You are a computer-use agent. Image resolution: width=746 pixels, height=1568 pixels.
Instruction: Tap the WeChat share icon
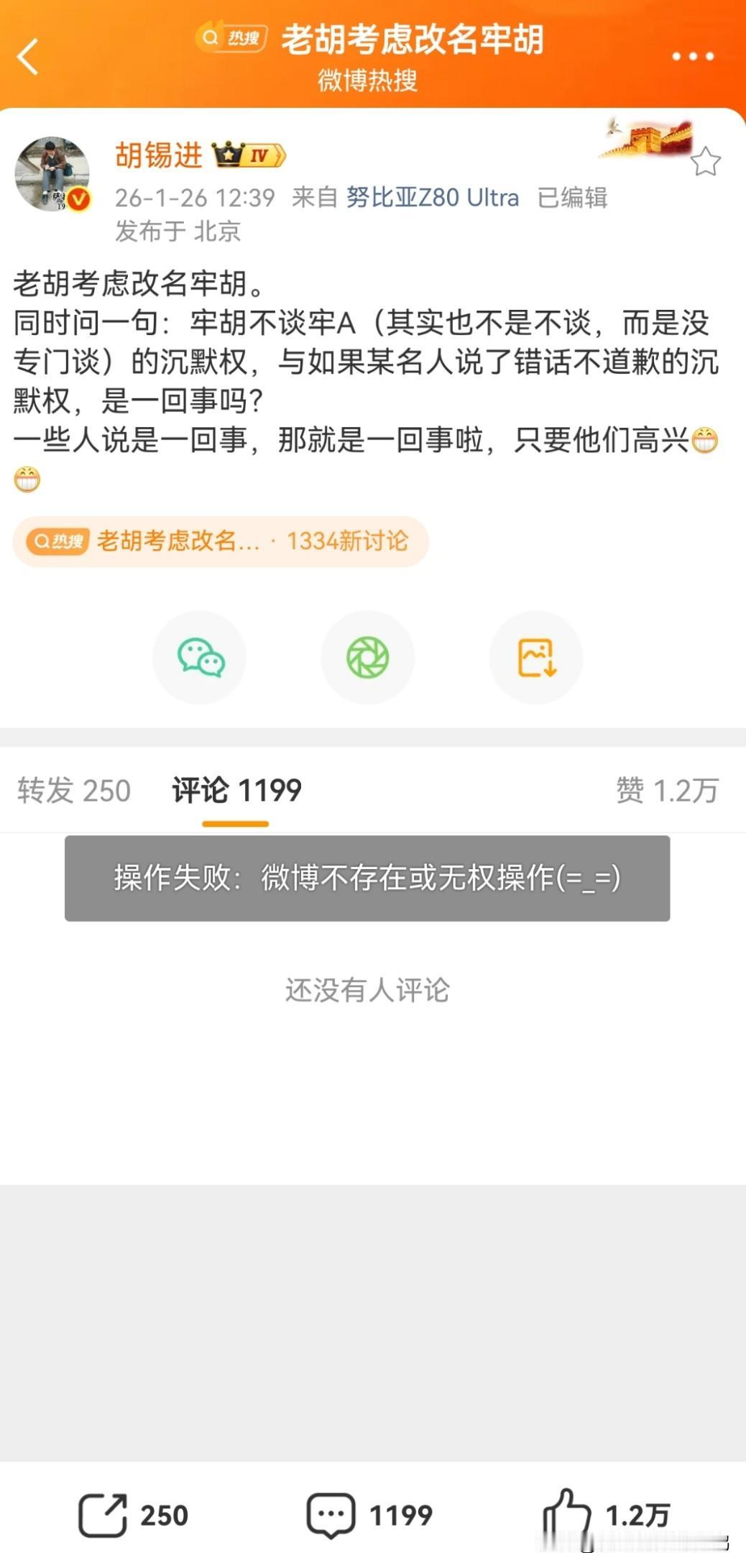[x=199, y=656]
